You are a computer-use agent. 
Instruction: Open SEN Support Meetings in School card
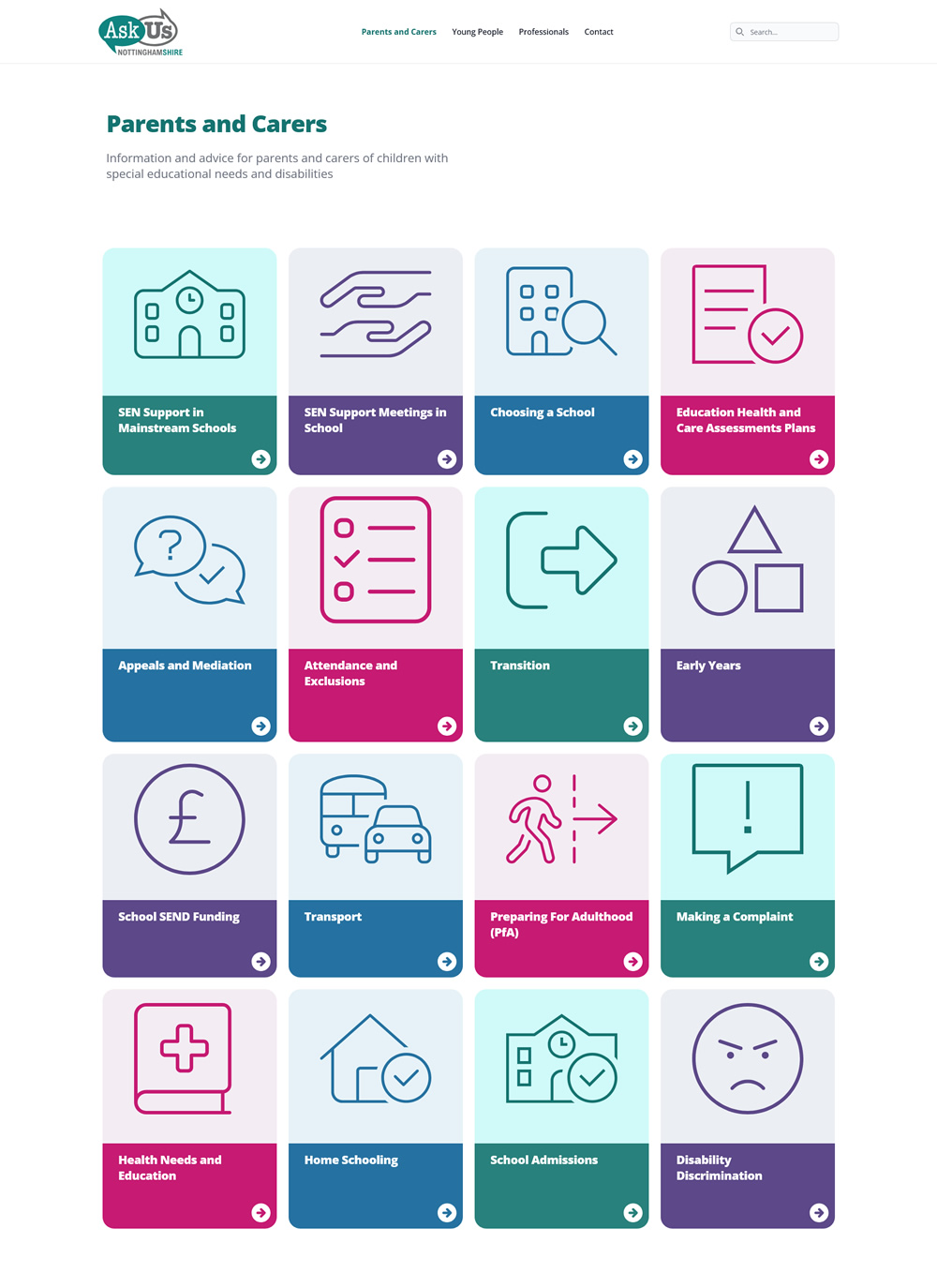375,361
